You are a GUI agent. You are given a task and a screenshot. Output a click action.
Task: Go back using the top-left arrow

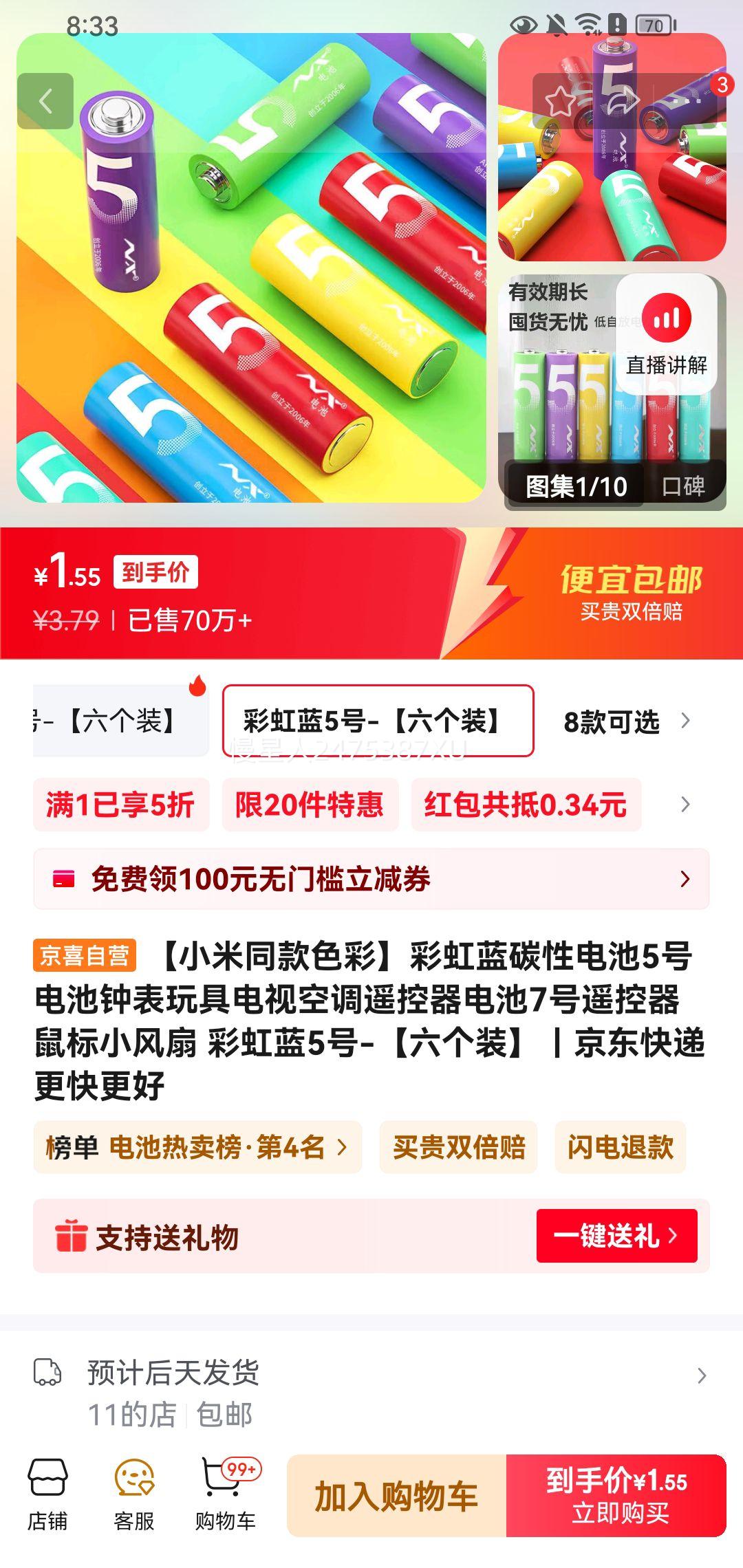(45, 101)
